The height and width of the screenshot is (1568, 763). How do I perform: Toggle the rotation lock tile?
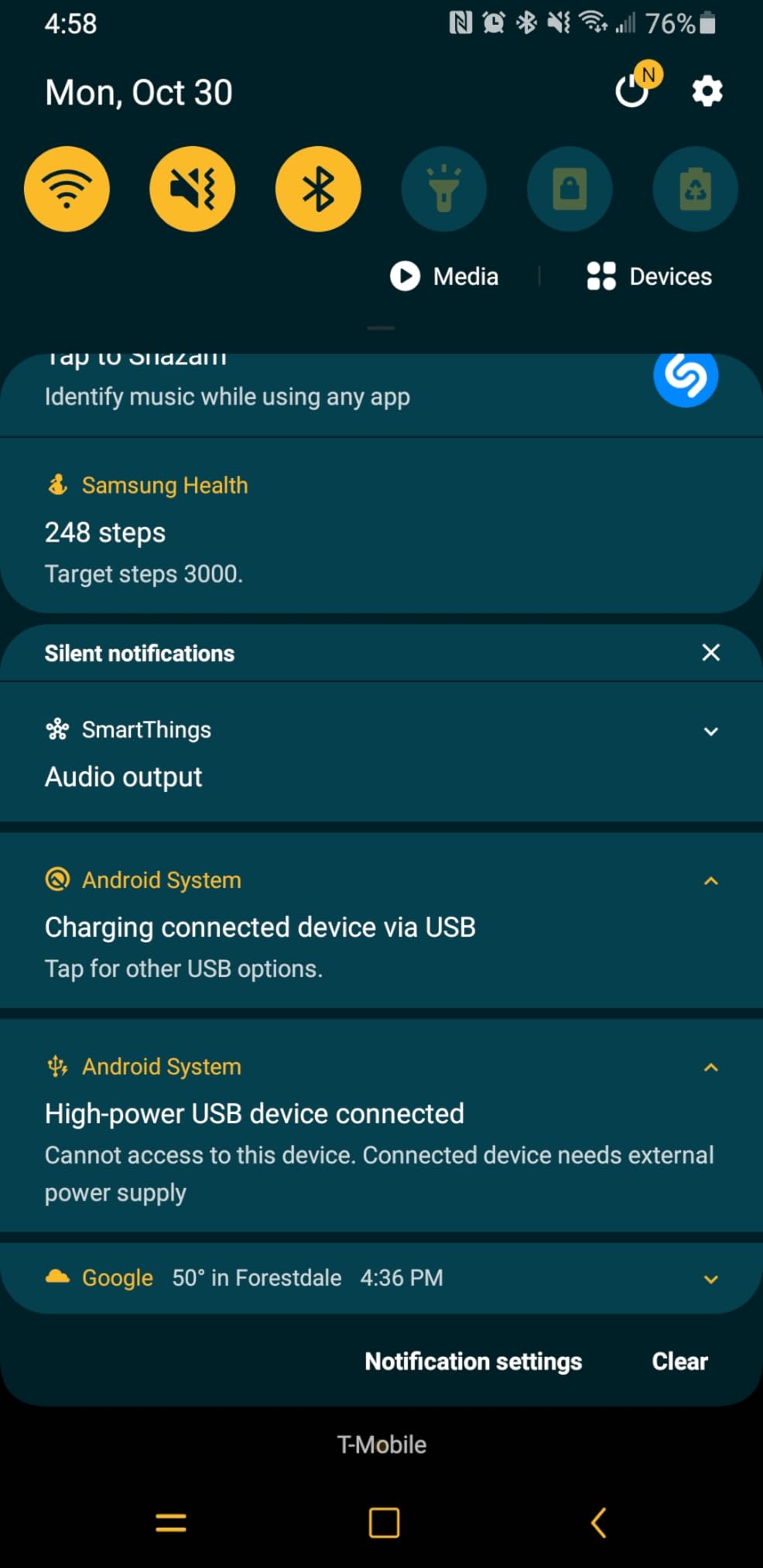click(570, 189)
